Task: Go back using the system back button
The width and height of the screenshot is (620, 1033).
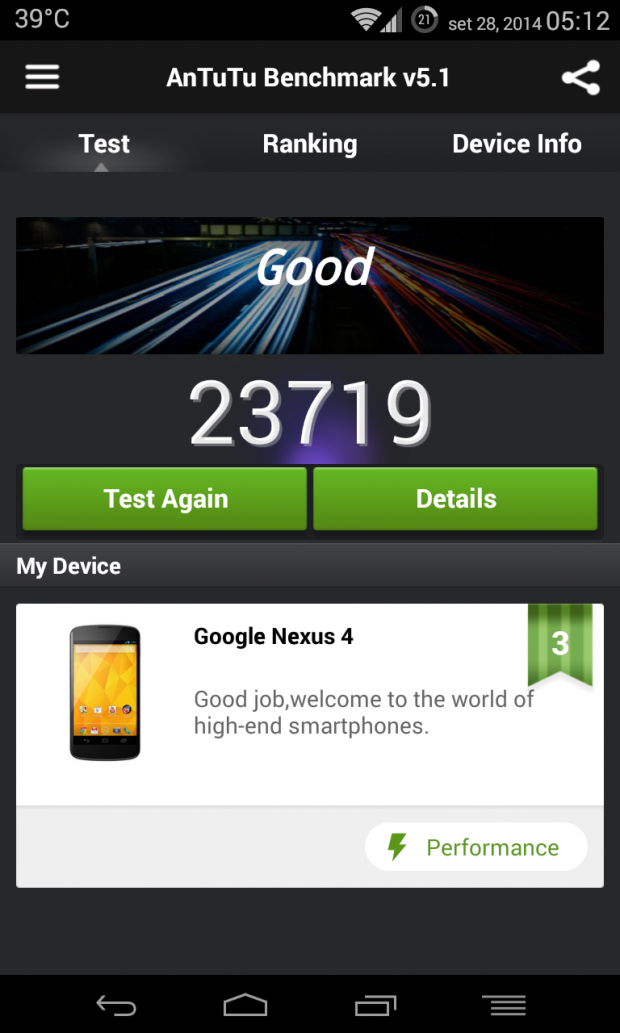Action: tap(116, 1004)
